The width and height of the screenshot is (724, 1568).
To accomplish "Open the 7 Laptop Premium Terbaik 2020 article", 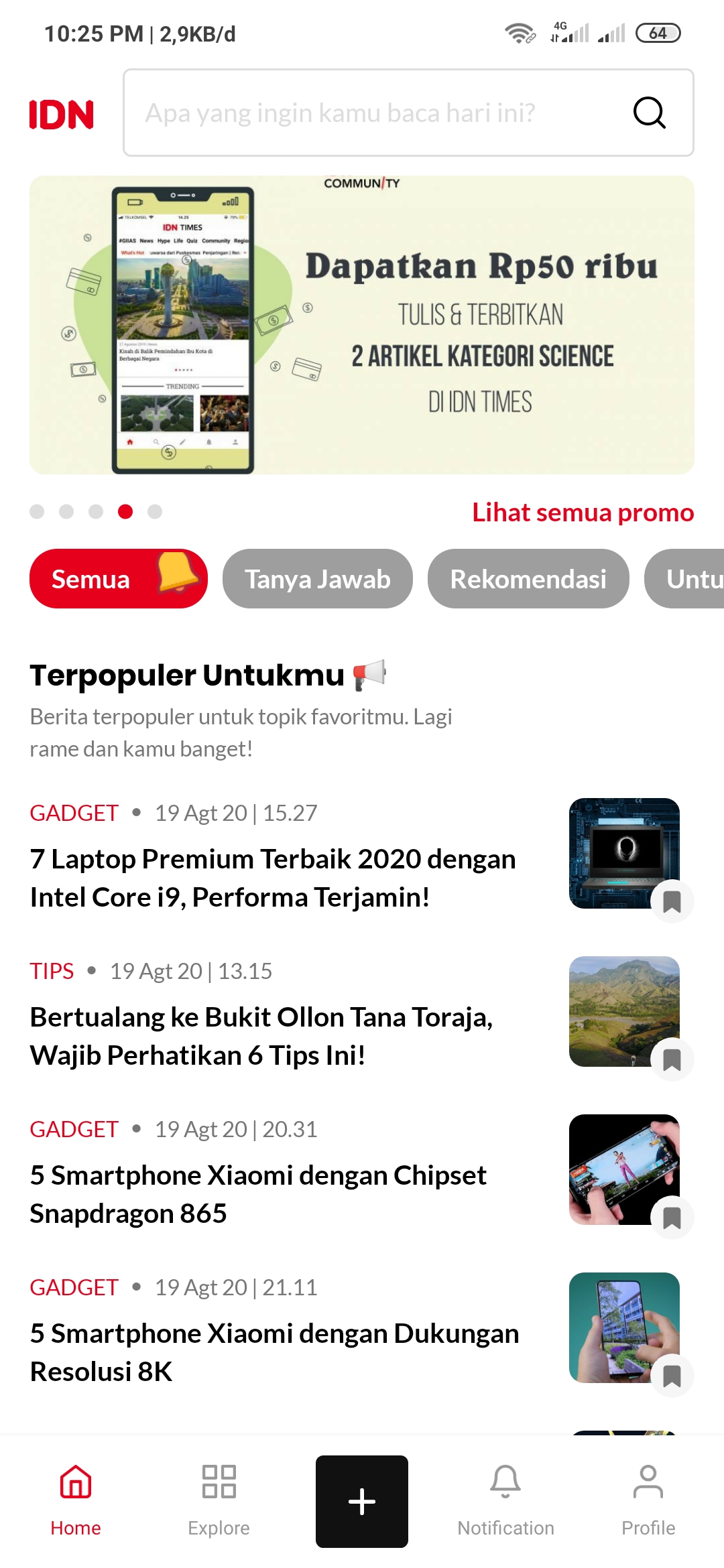I will pos(273,878).
